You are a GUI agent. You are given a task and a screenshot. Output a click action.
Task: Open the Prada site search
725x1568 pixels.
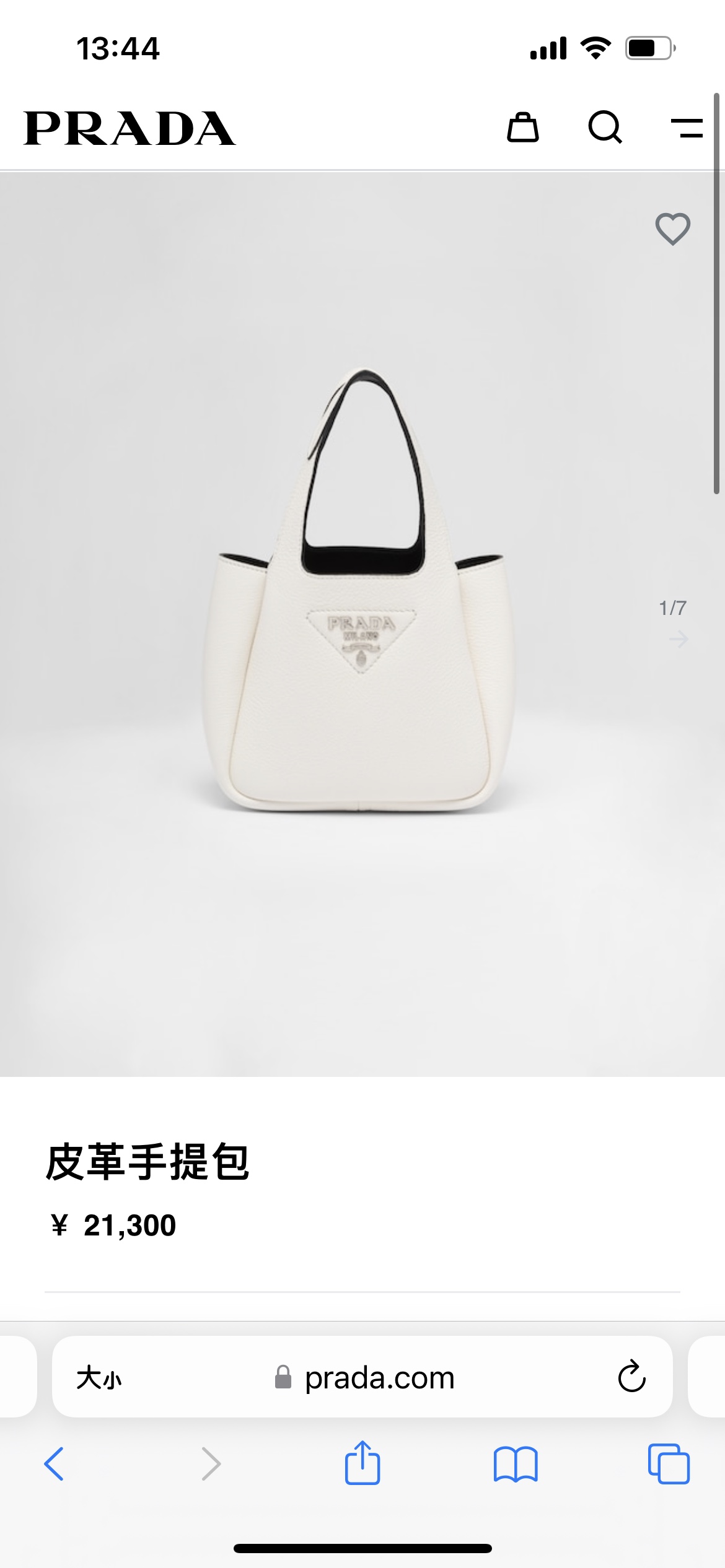tap(605, 128)
